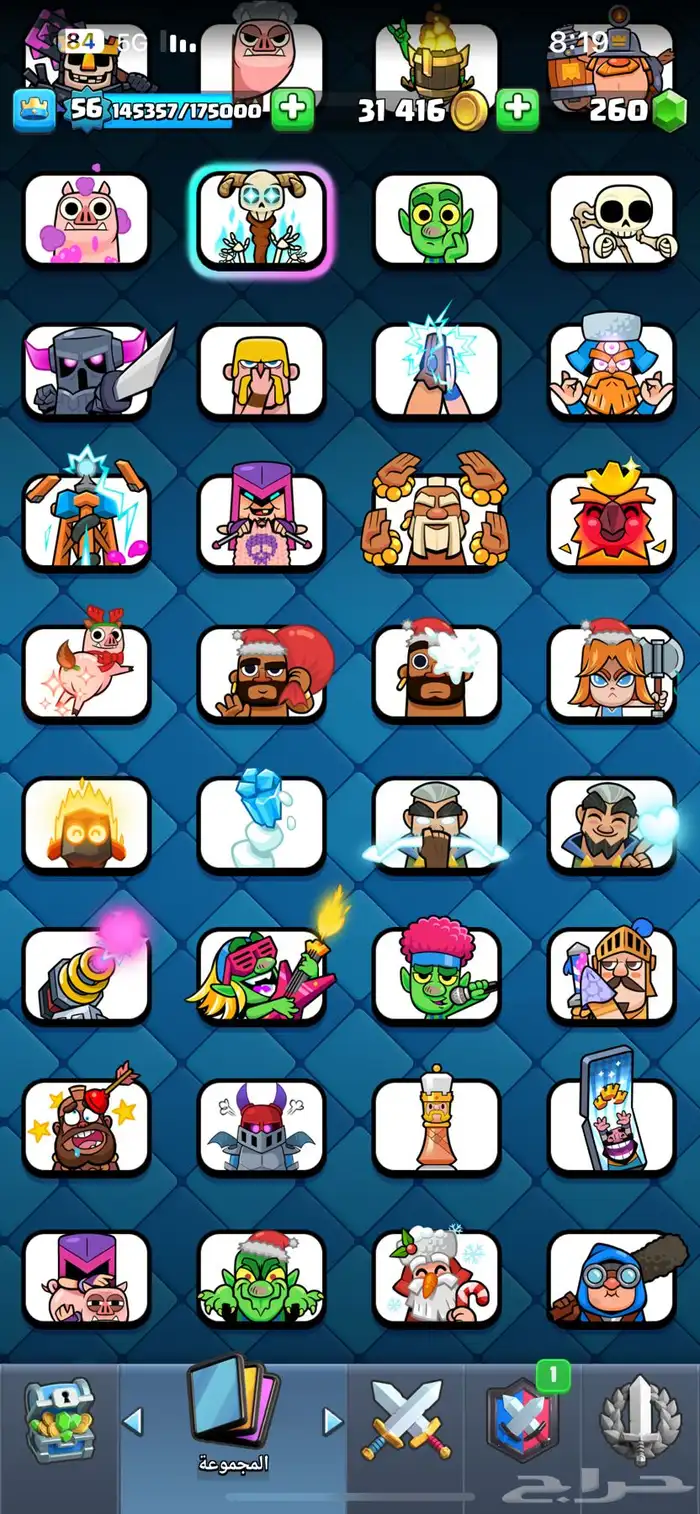Tap the green plus next to gold coins
The image size is (700, 1514).
click(517, 110)
